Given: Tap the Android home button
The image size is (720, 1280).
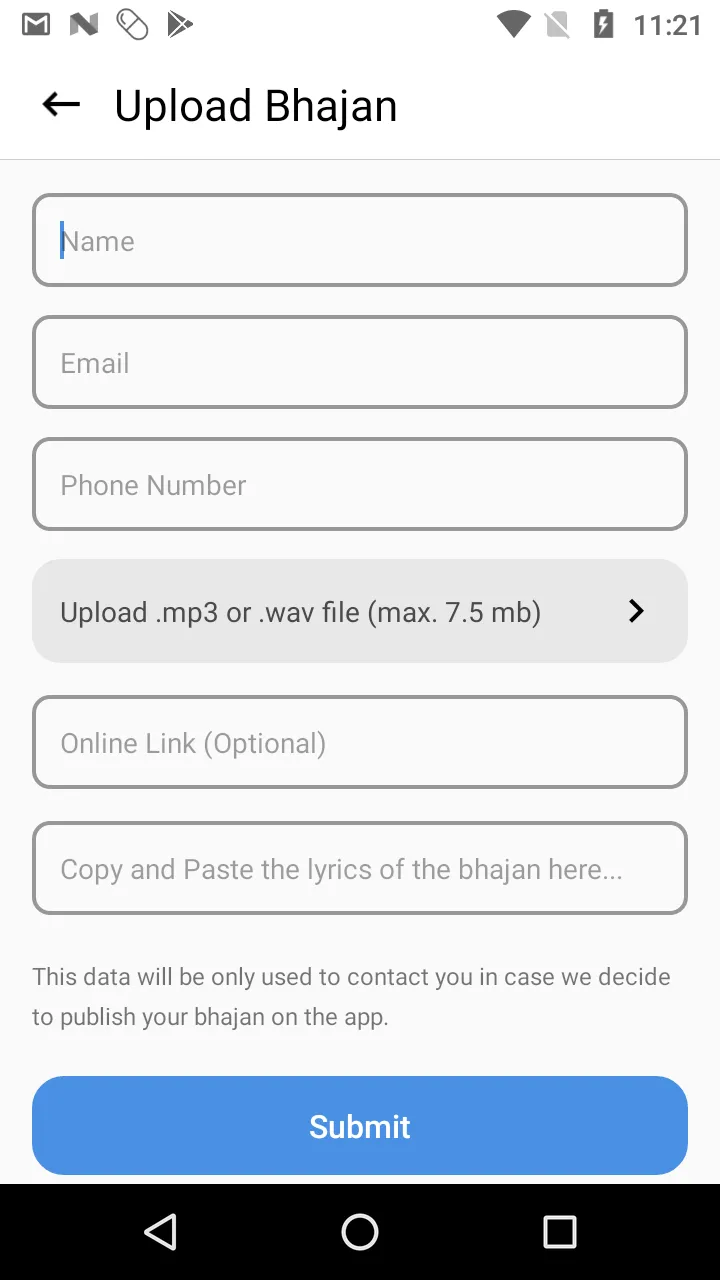Looking at the screenshot, I should [x=360, y=1232].
